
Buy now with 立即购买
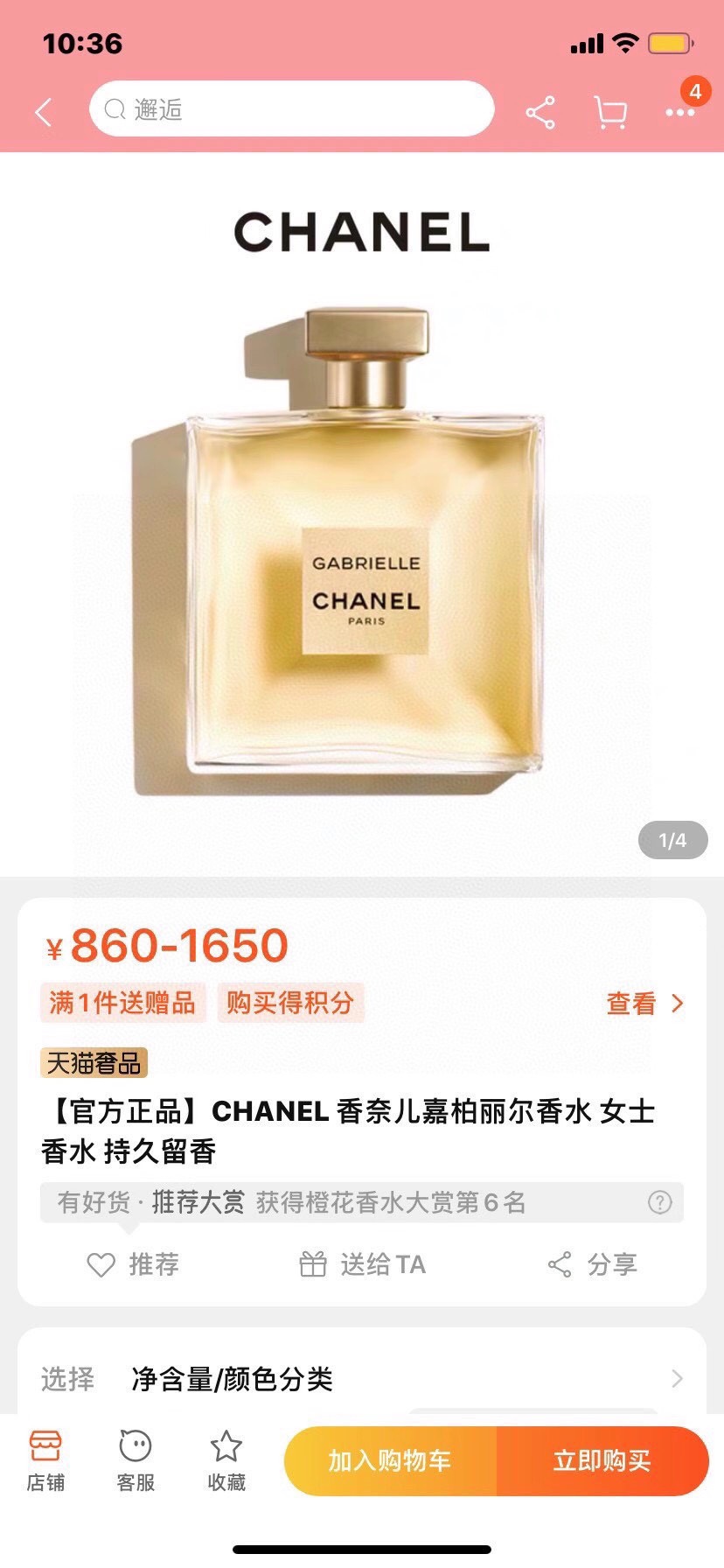tap(602, 1461)
